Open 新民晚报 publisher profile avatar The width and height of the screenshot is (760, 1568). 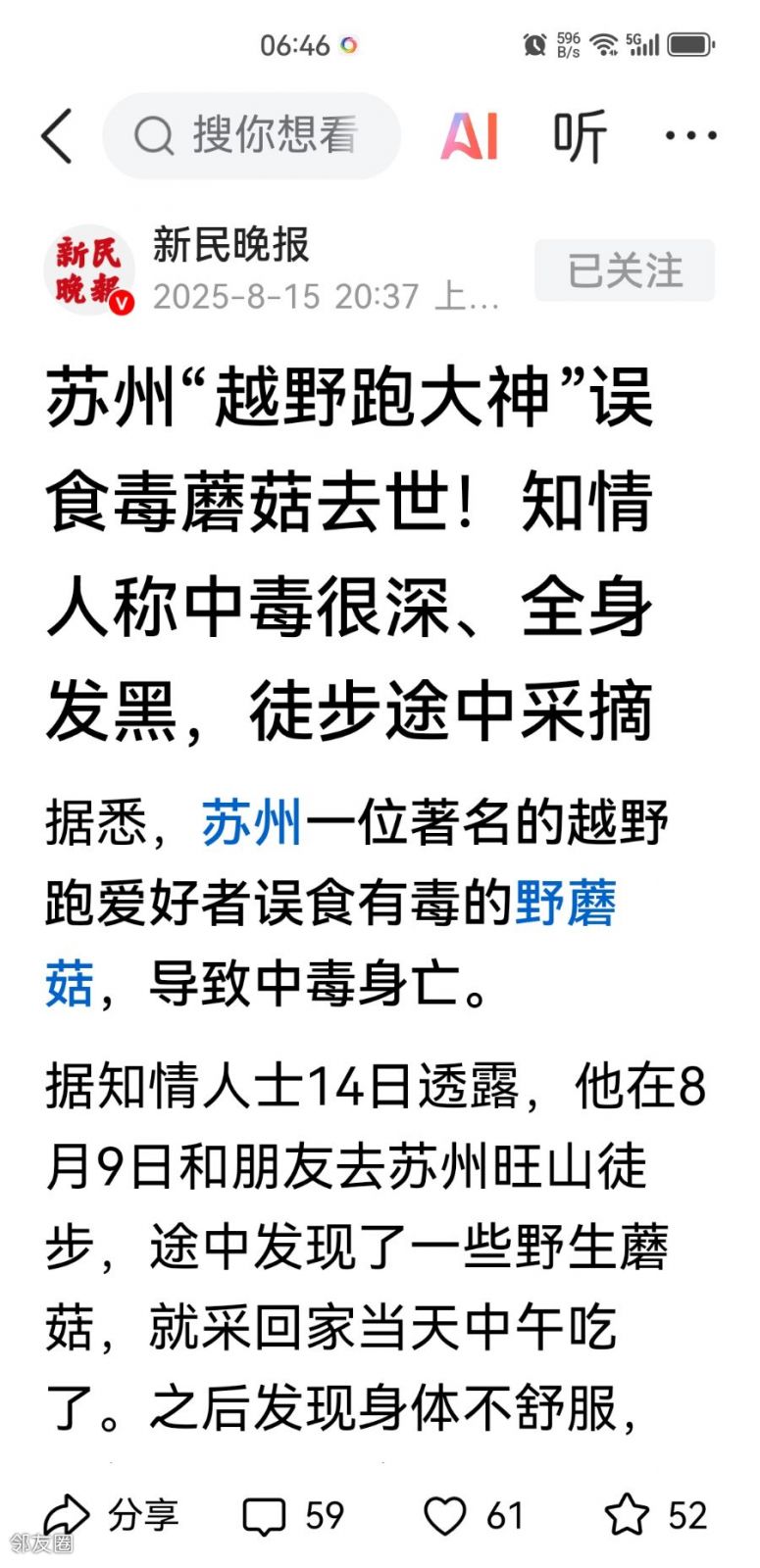pos(88,269)
